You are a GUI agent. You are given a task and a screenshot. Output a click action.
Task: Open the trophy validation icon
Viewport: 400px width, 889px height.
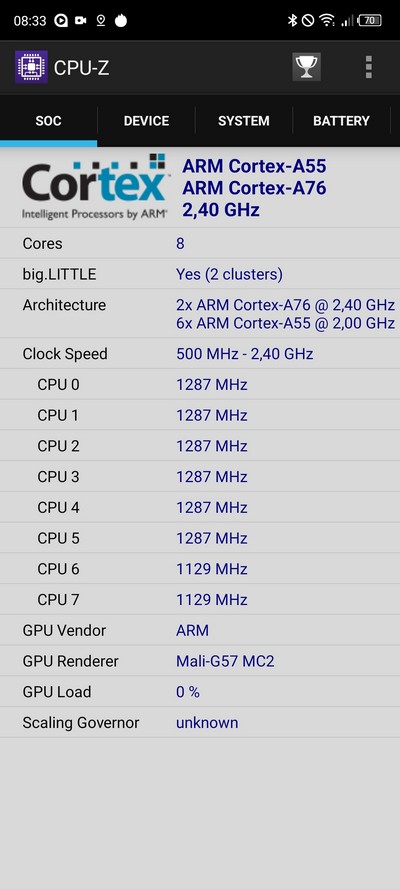pos(307,67)
